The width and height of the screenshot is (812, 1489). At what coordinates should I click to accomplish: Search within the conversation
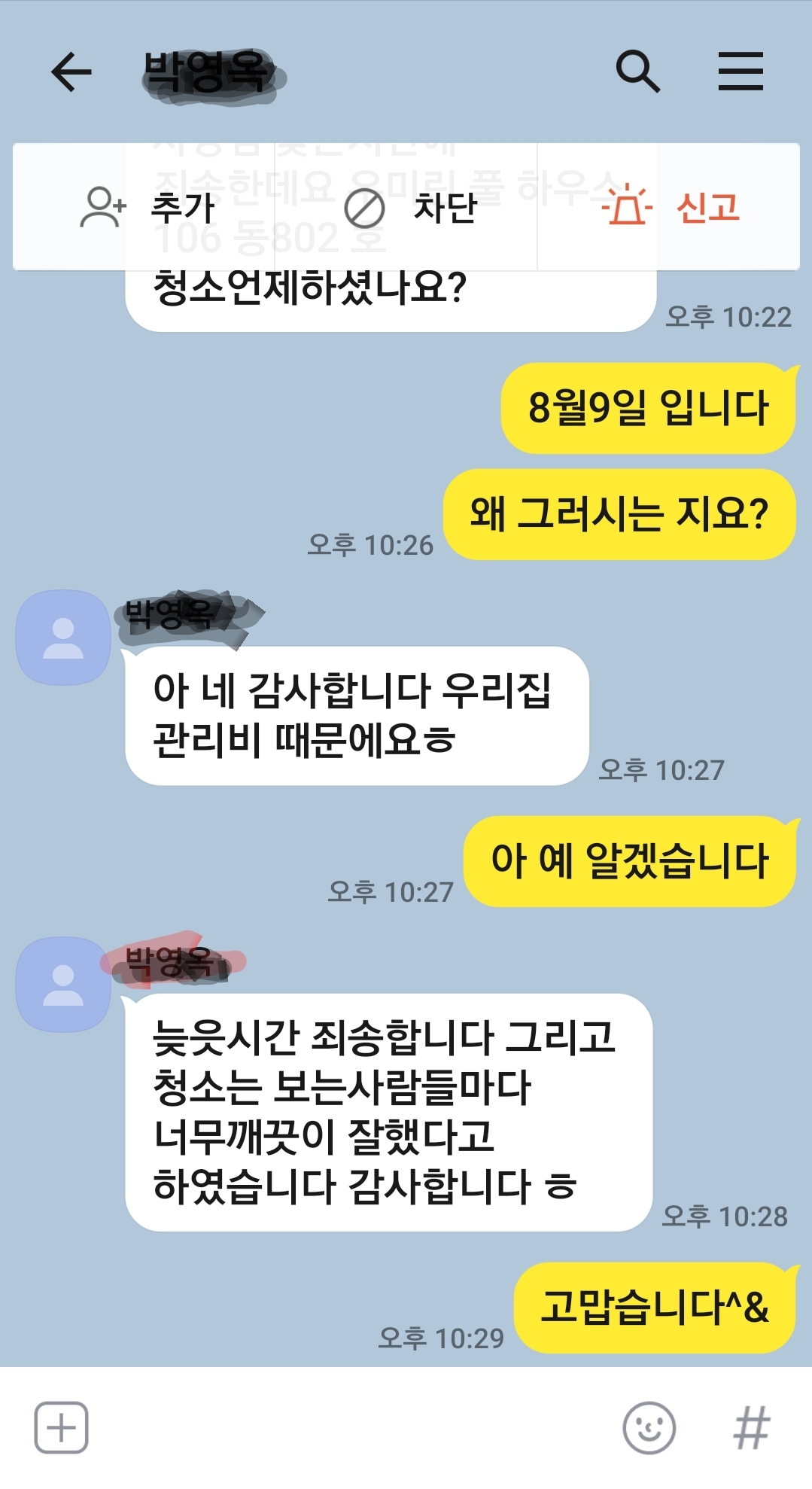tap(637, 72)
